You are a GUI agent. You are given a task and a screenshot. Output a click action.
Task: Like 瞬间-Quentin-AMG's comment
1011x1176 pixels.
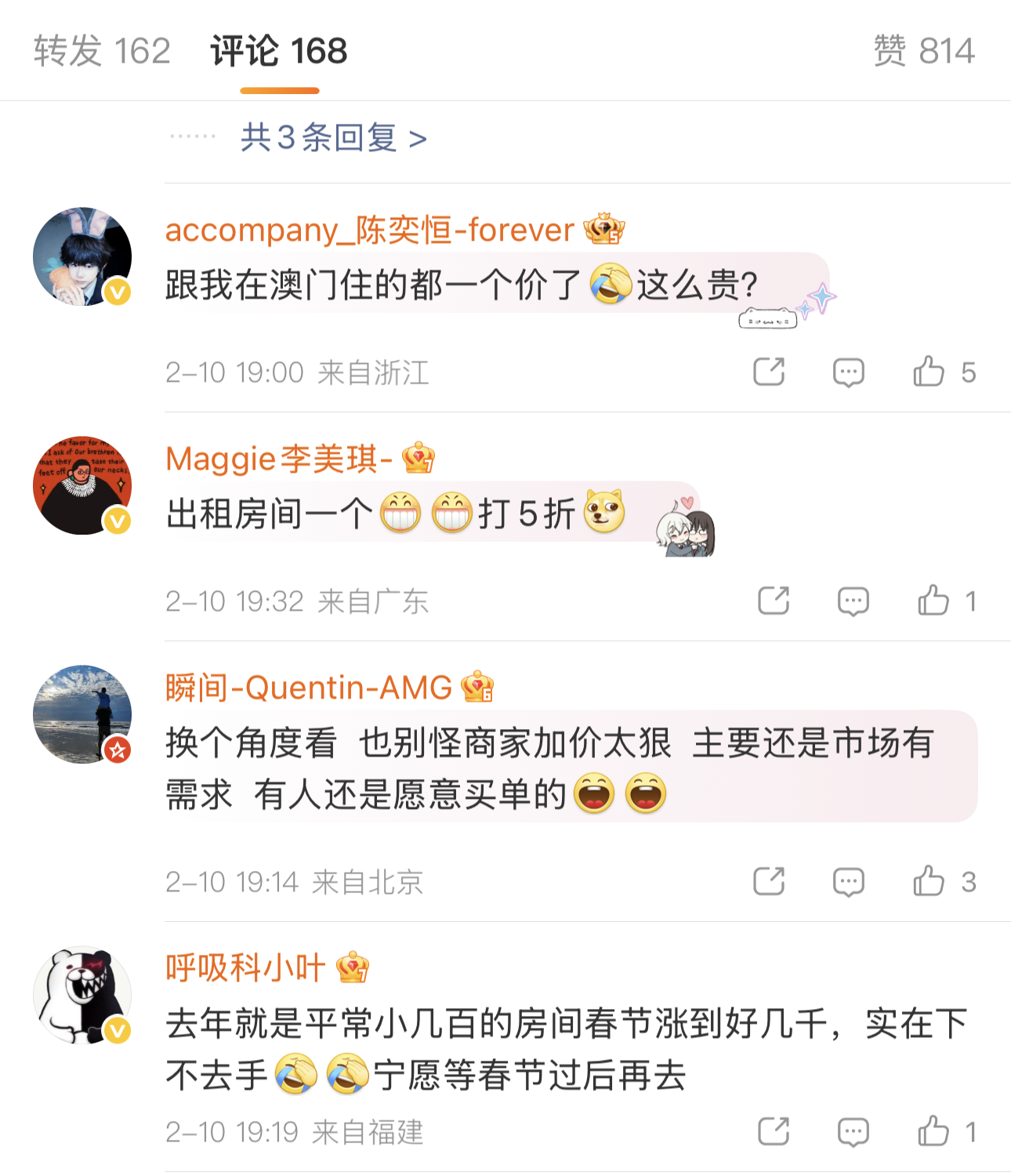[929, 881]
